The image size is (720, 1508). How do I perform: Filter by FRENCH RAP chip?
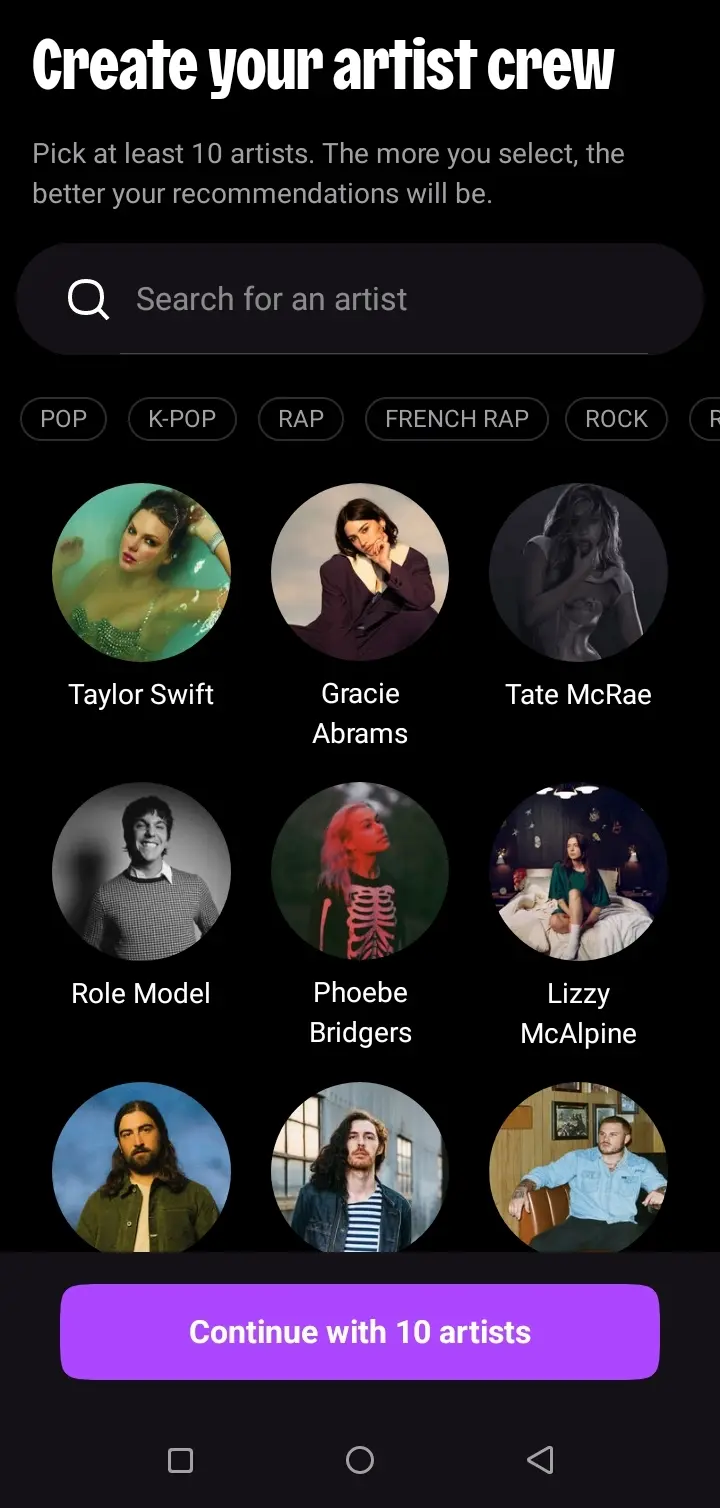(x=457, y=419)
